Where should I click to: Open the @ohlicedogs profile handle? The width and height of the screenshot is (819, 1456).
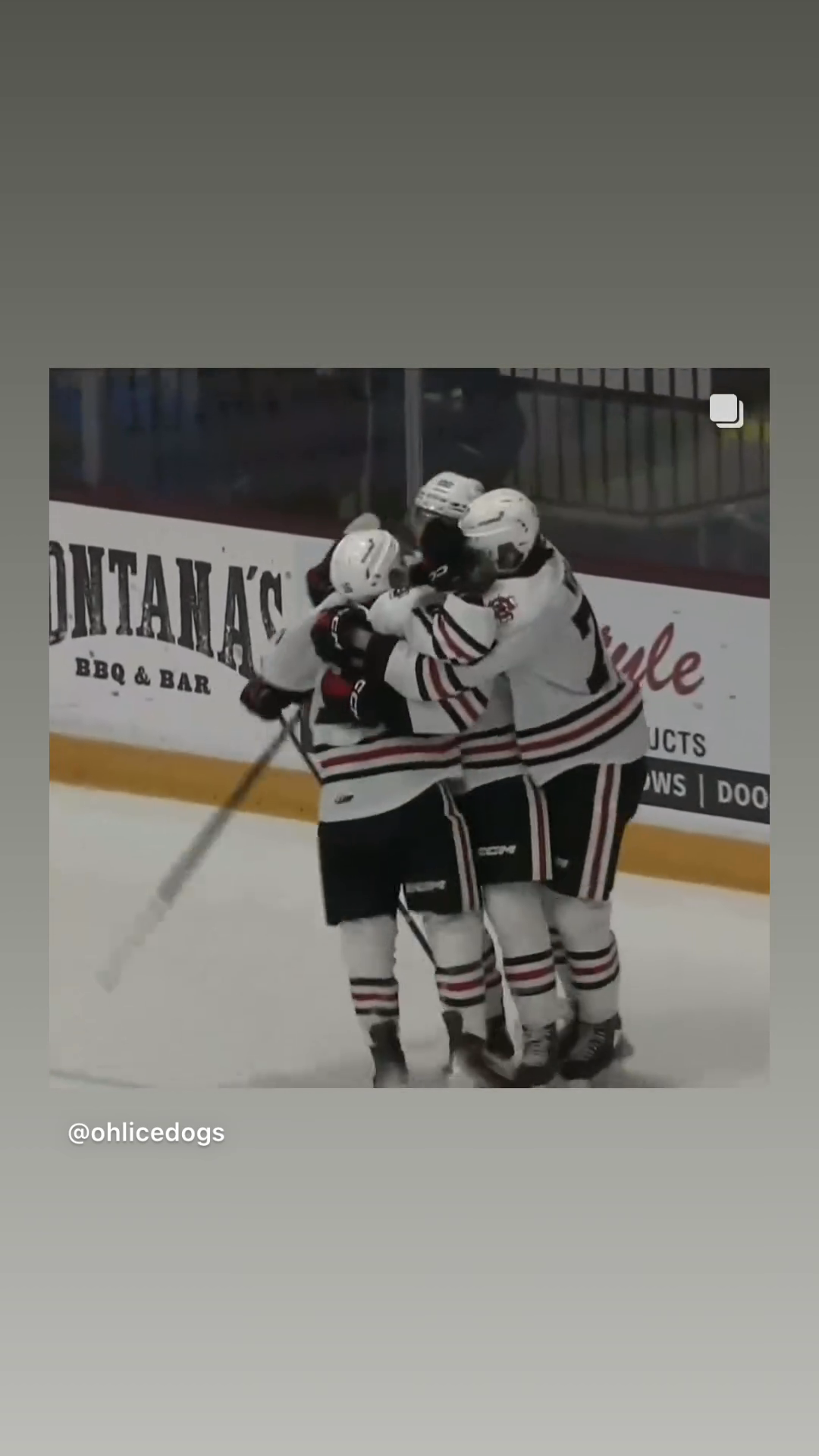click(x=146, y=1133)
